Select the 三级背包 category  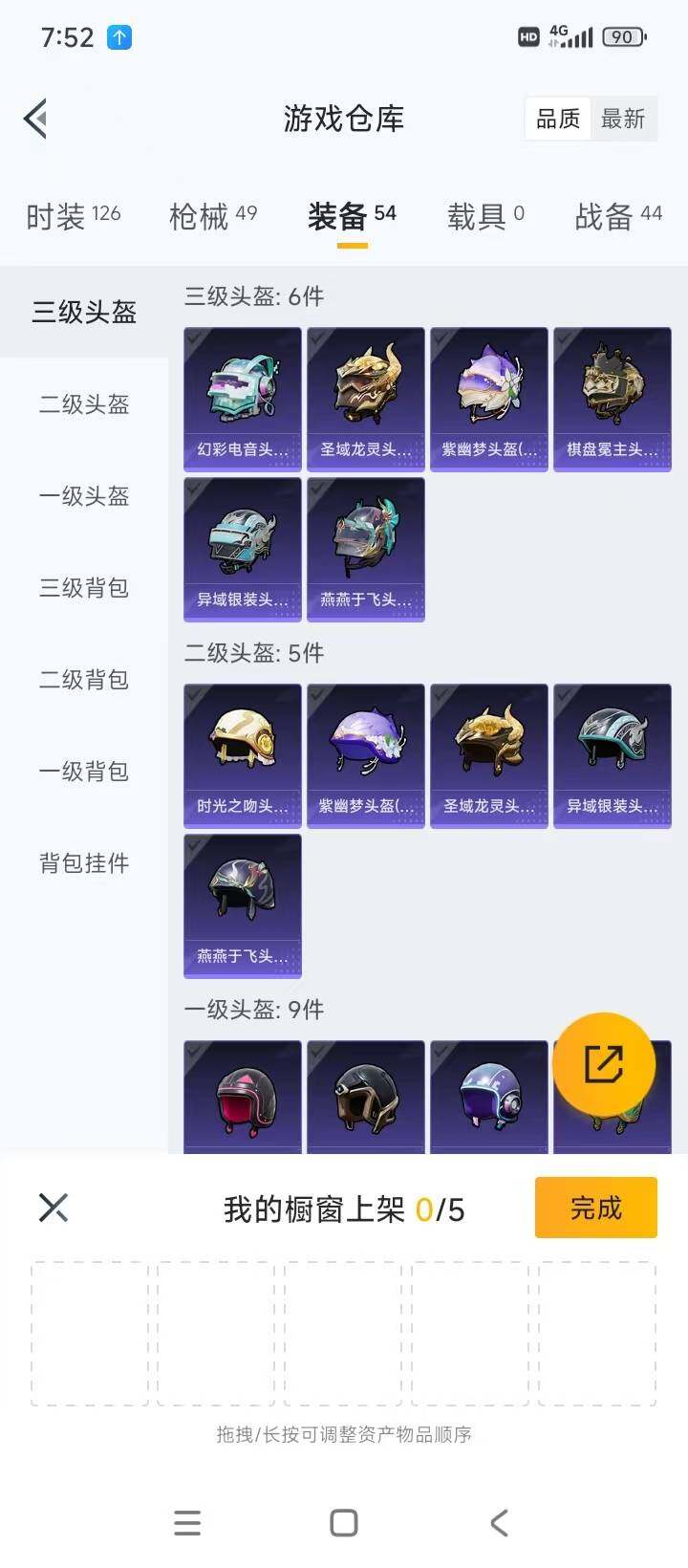click(x=83, y=588)
